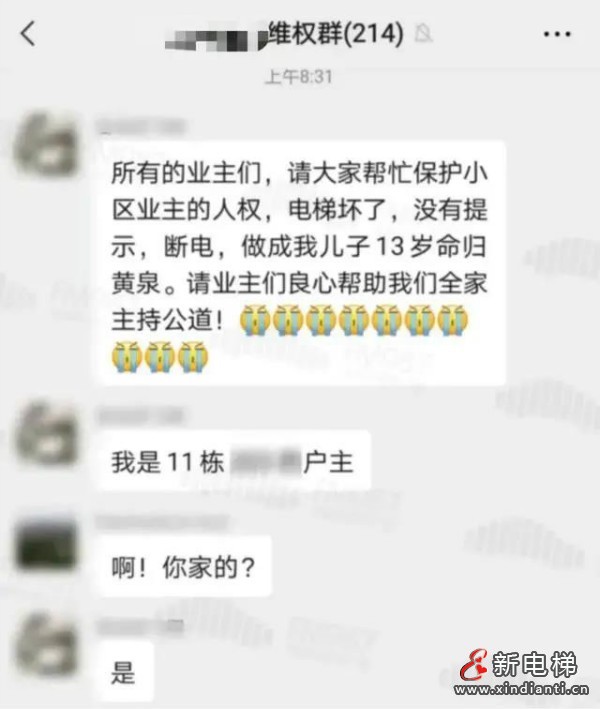Go back from the group chat
The height and width of the screenshot is (709, 600).
click(28, 34)
